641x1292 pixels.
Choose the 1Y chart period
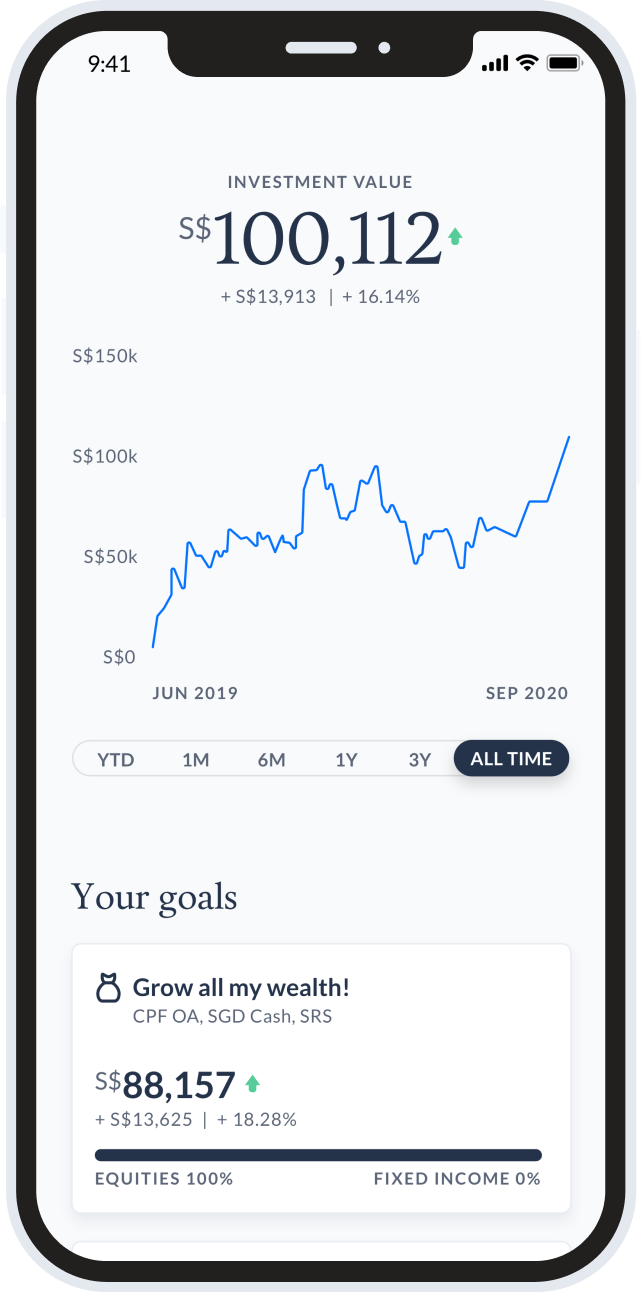346,759
